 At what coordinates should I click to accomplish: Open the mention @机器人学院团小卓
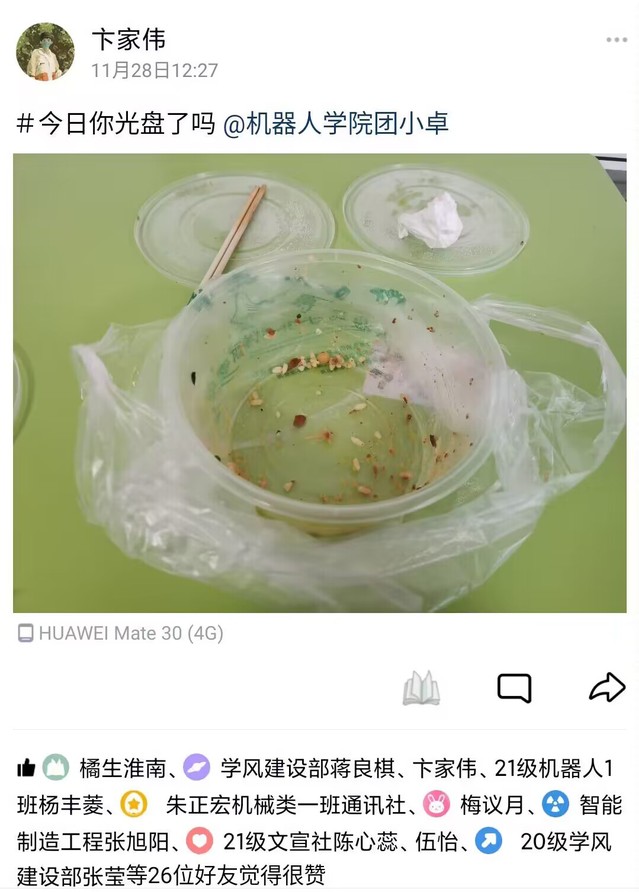coord(335,124)
